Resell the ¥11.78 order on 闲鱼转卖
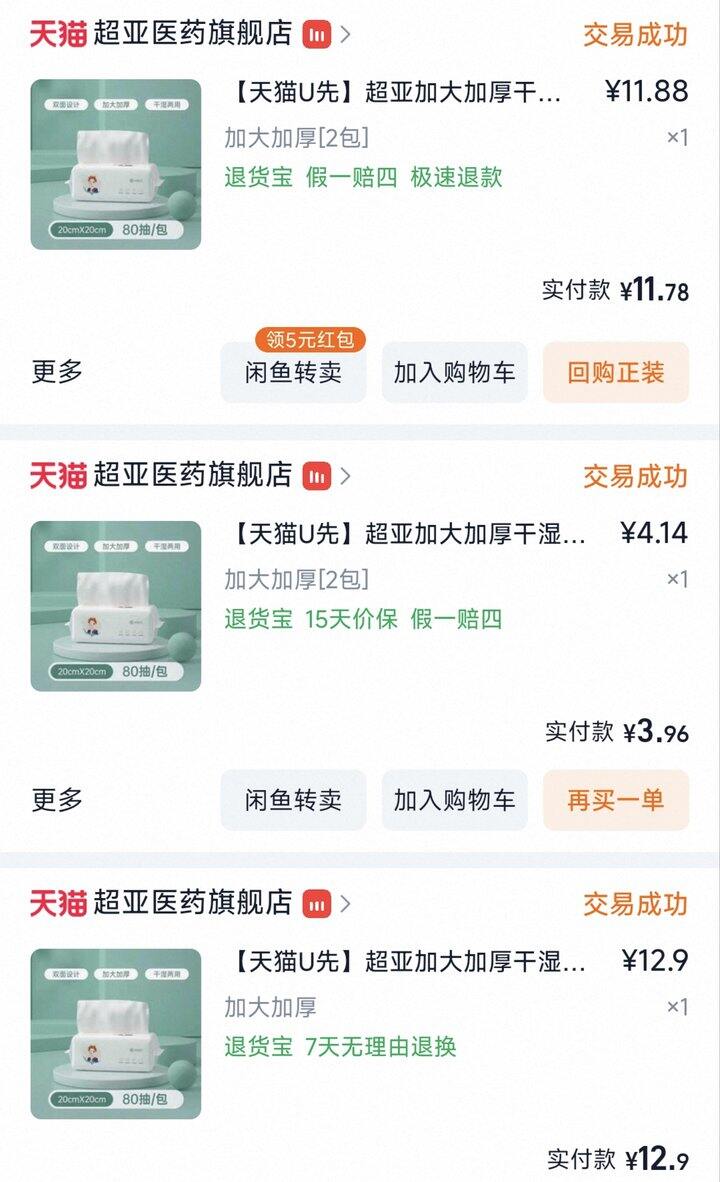 [x=293, y=373]
